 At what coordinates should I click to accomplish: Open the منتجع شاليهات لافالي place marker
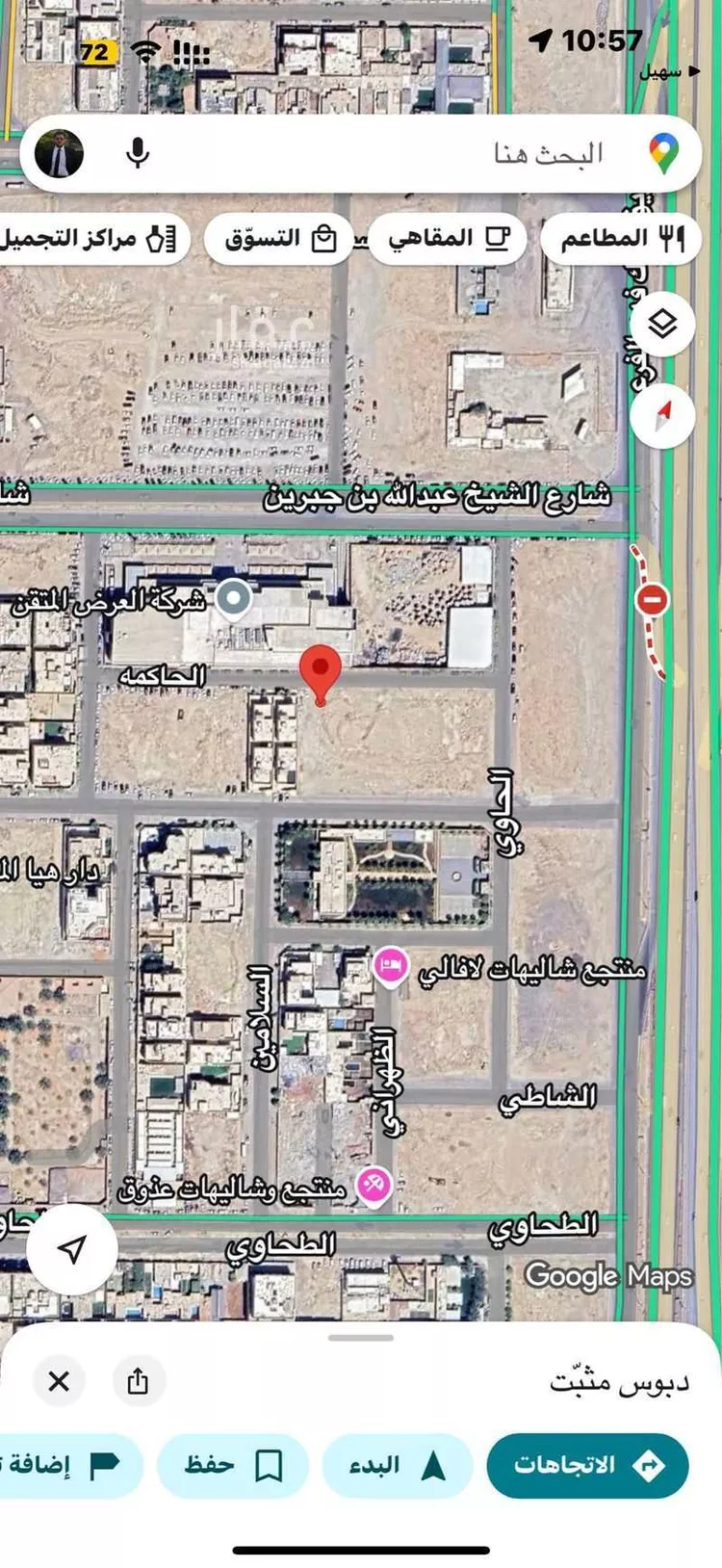coord(391,966)
